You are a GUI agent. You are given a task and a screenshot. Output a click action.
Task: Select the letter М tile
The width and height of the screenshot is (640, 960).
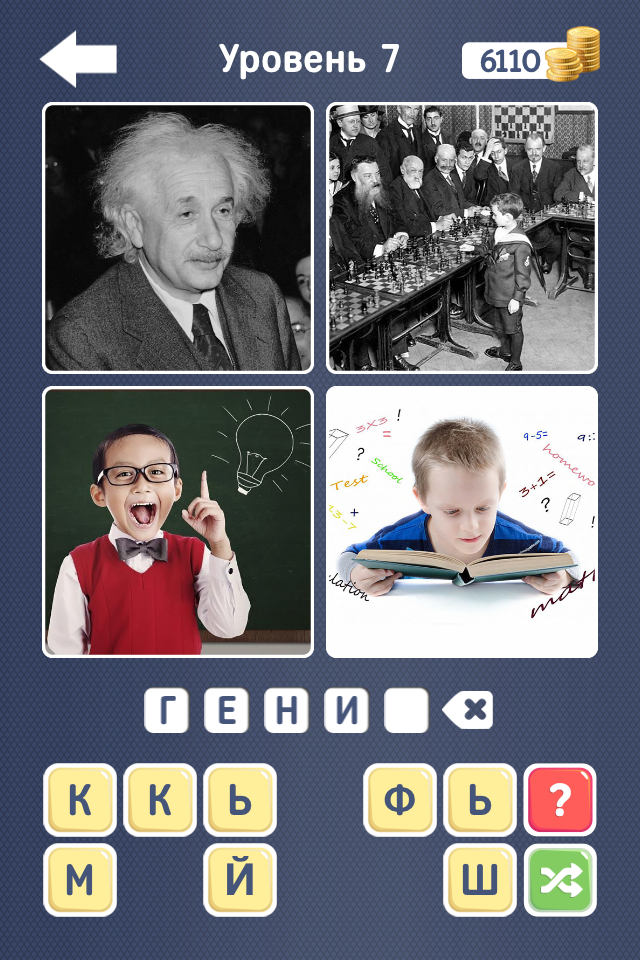pos(80,880)
